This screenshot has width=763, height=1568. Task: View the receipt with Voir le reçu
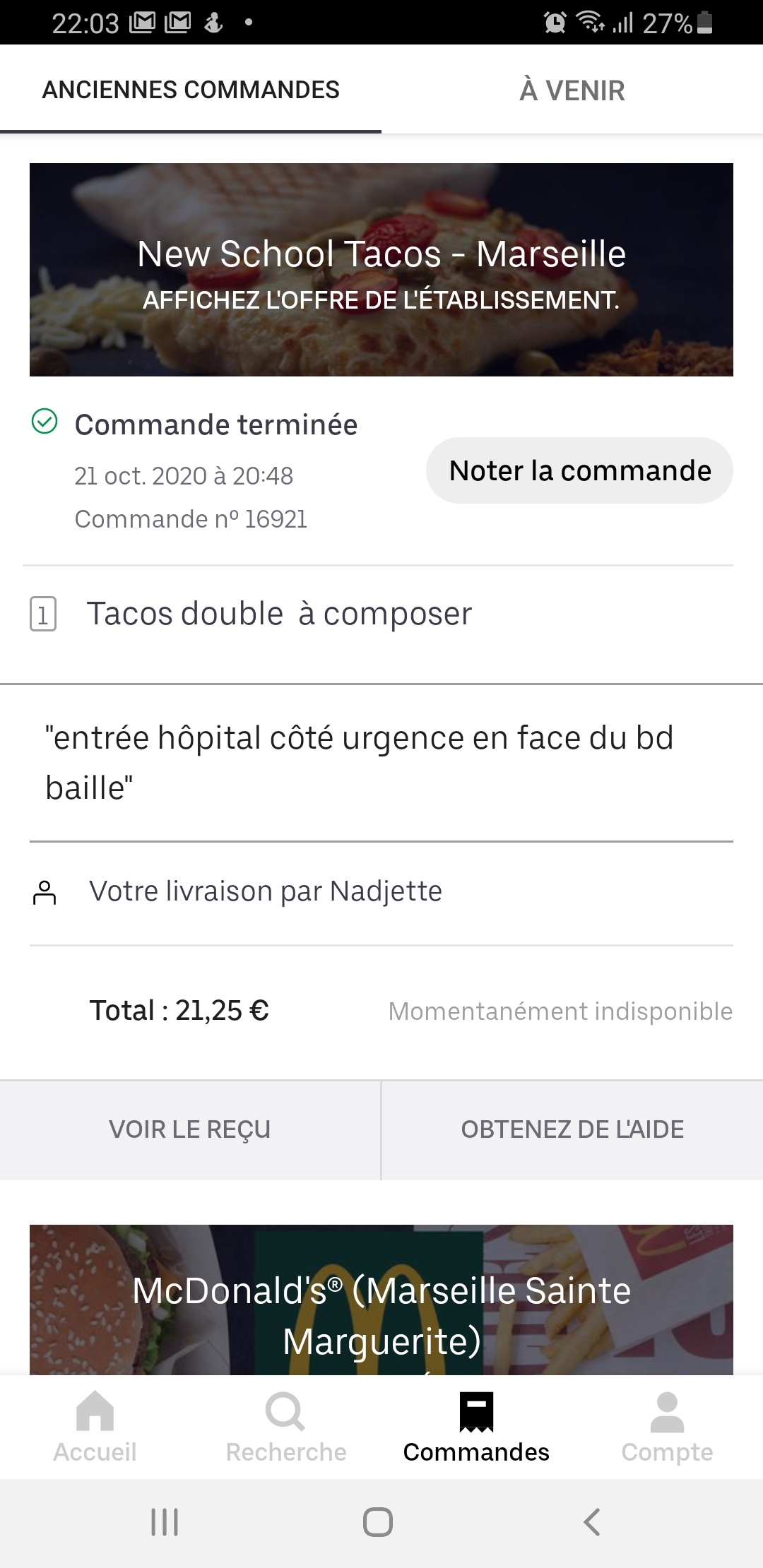coord(190,1129)
